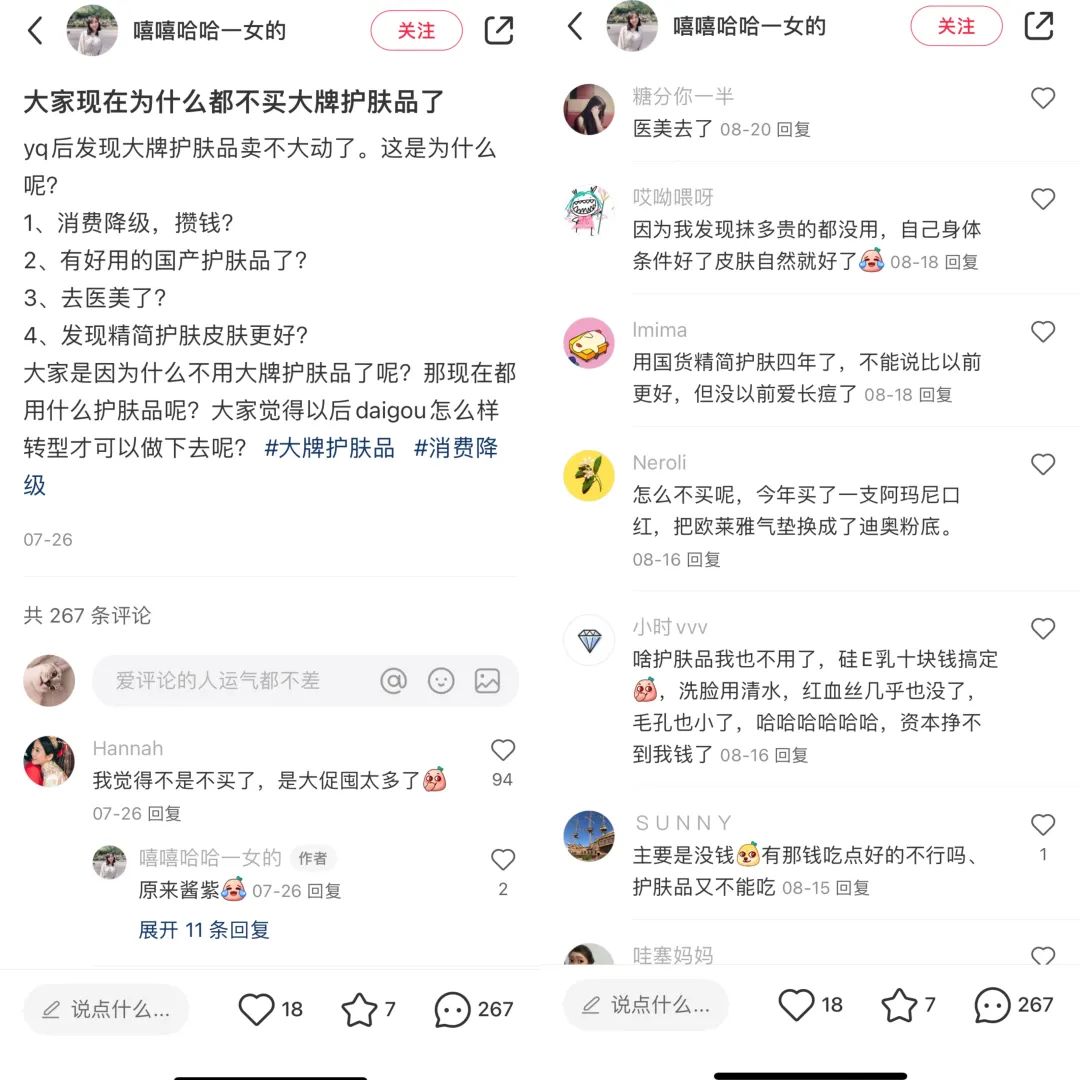Reply to SUNNY's comment
This screenshot has height=1080, width=1080.
[x=853, y=887]
